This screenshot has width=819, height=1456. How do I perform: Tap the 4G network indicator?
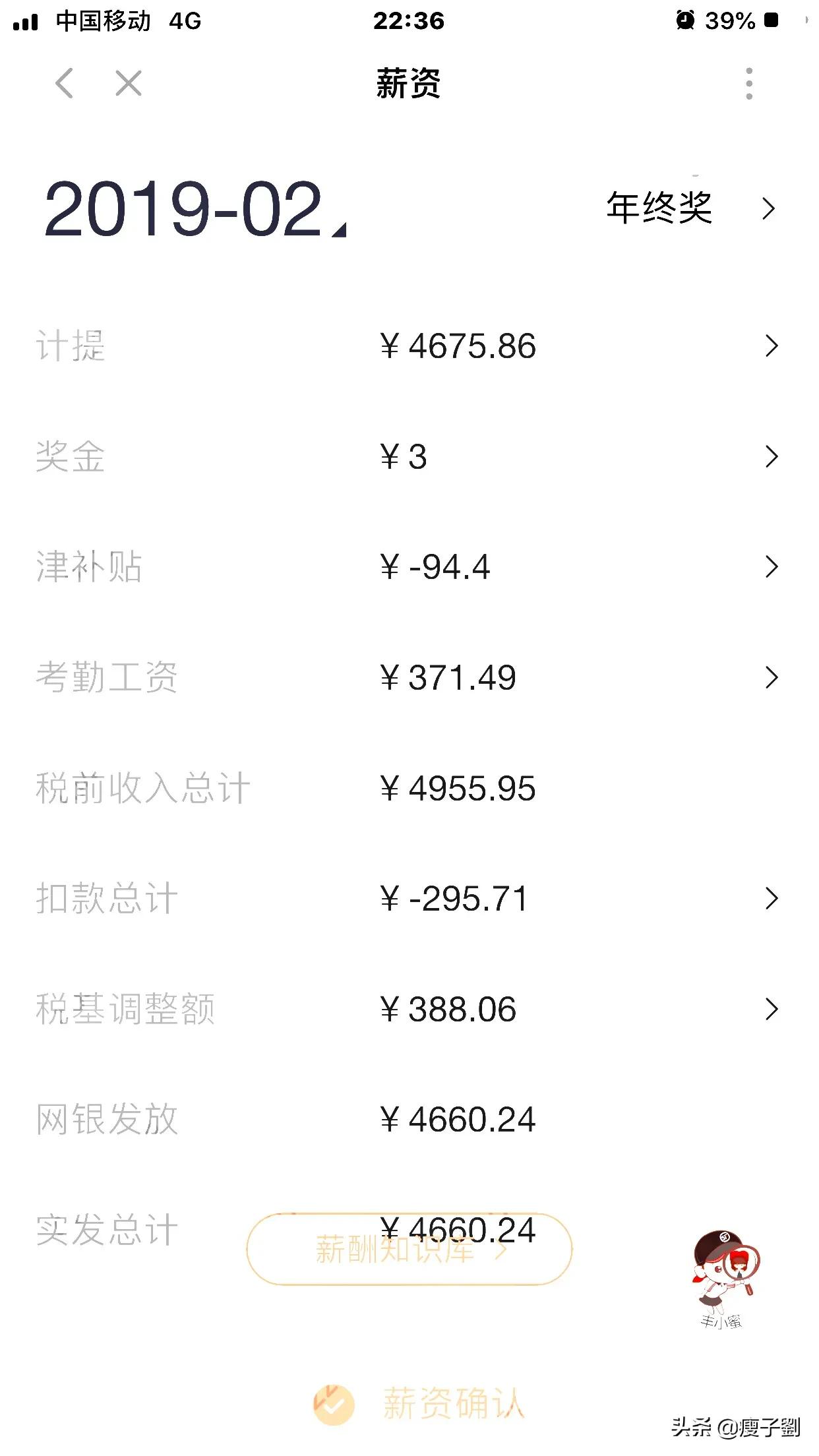pyautogui.click(x=186, y=22)
